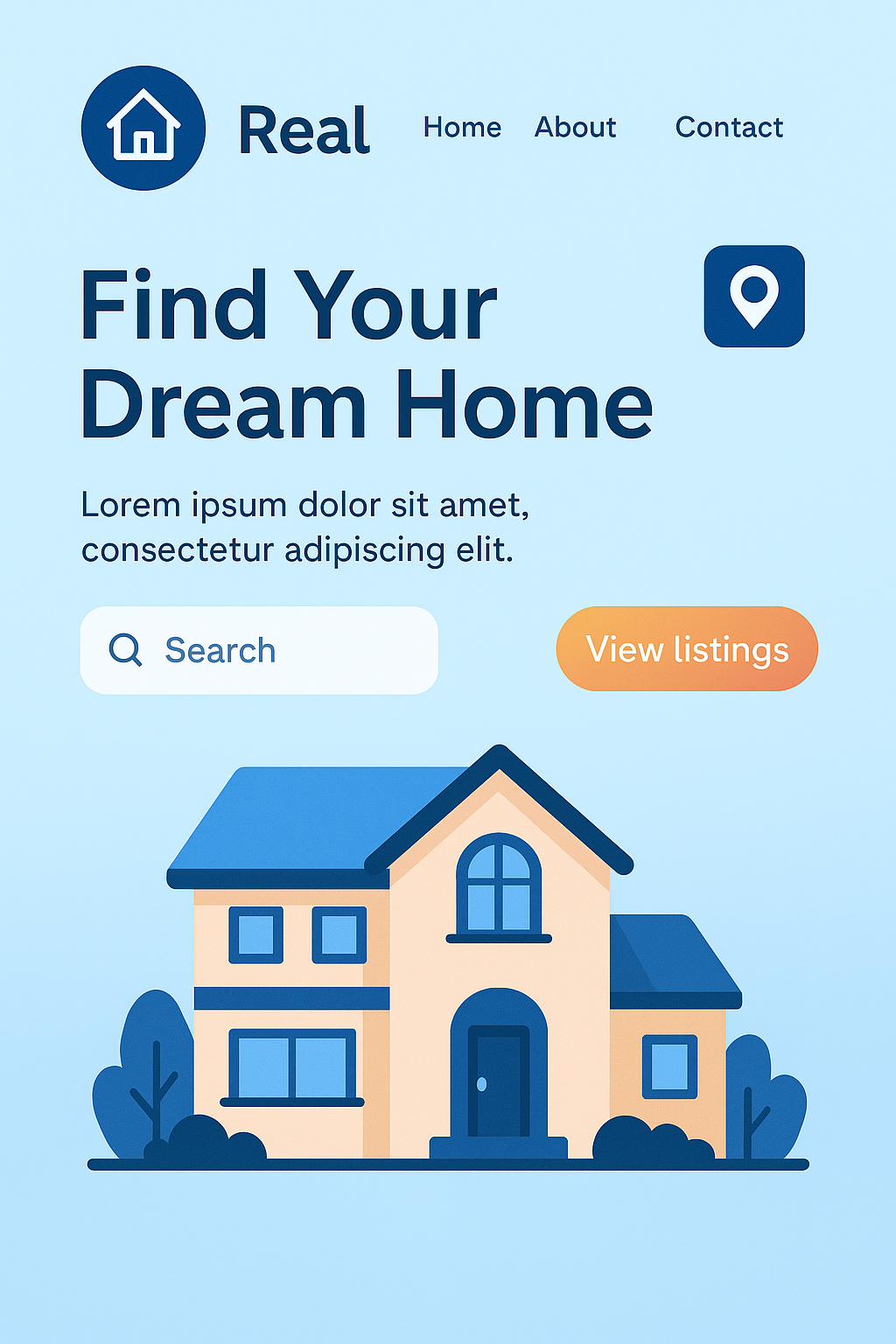
Task: Open the Home navigation link
Action: pyautogui.click(x=462, y=128)
